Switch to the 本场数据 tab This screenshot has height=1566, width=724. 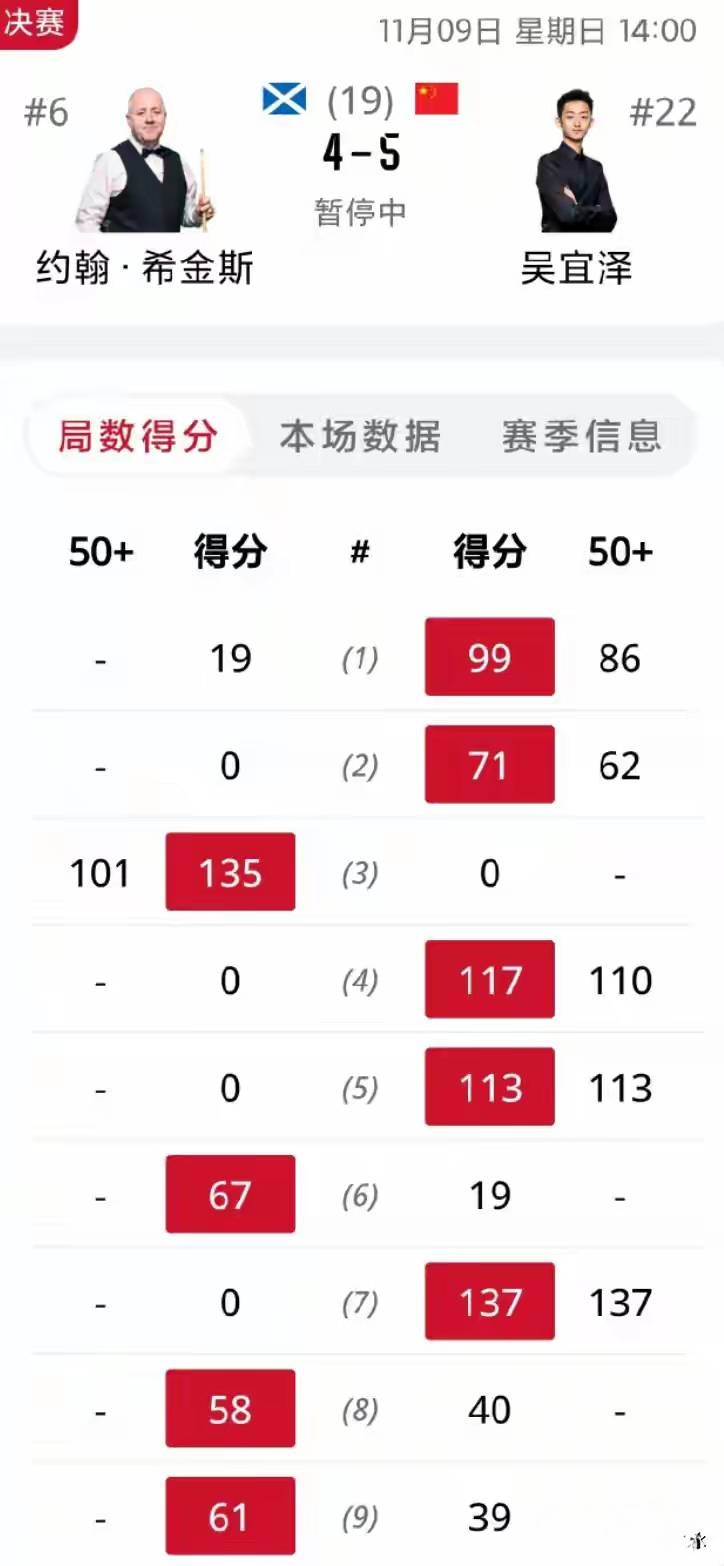tap(360, 436)
